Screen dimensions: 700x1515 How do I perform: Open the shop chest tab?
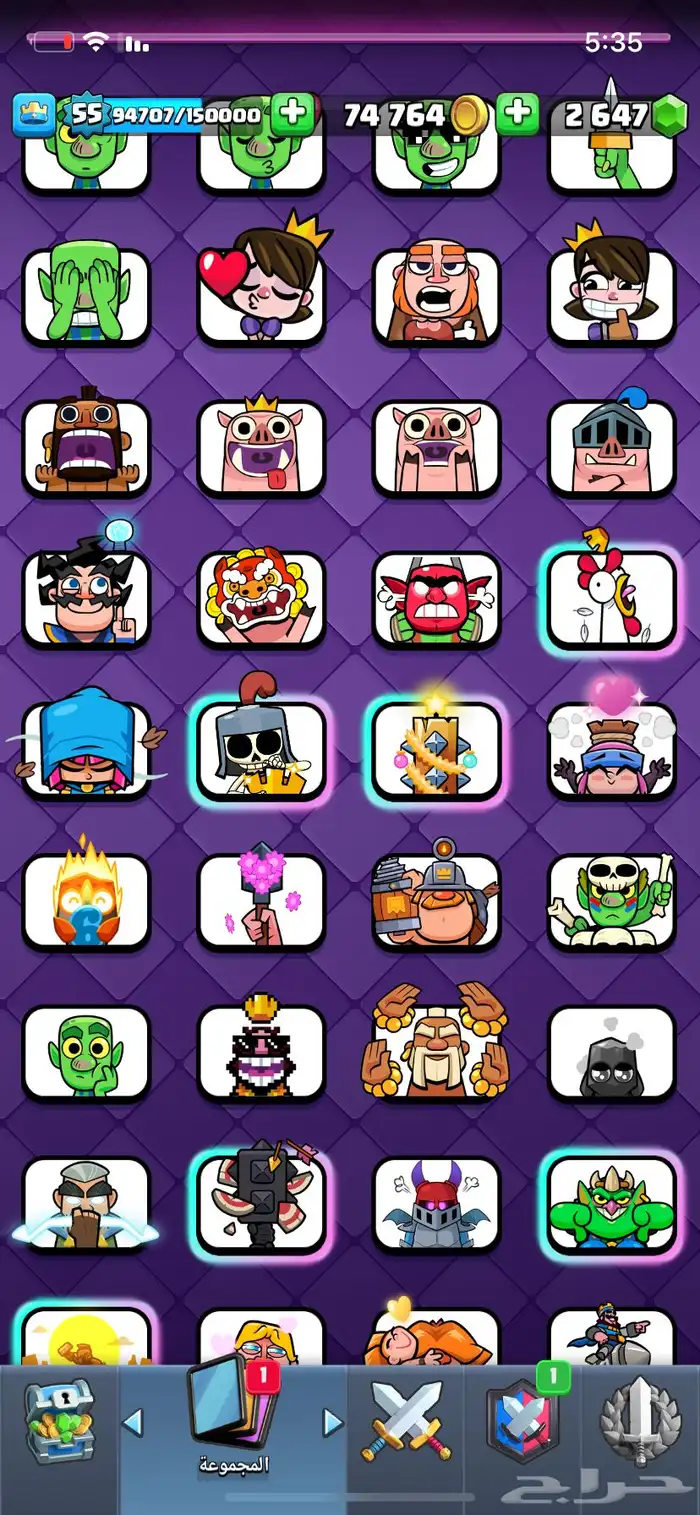(59, 1420)
